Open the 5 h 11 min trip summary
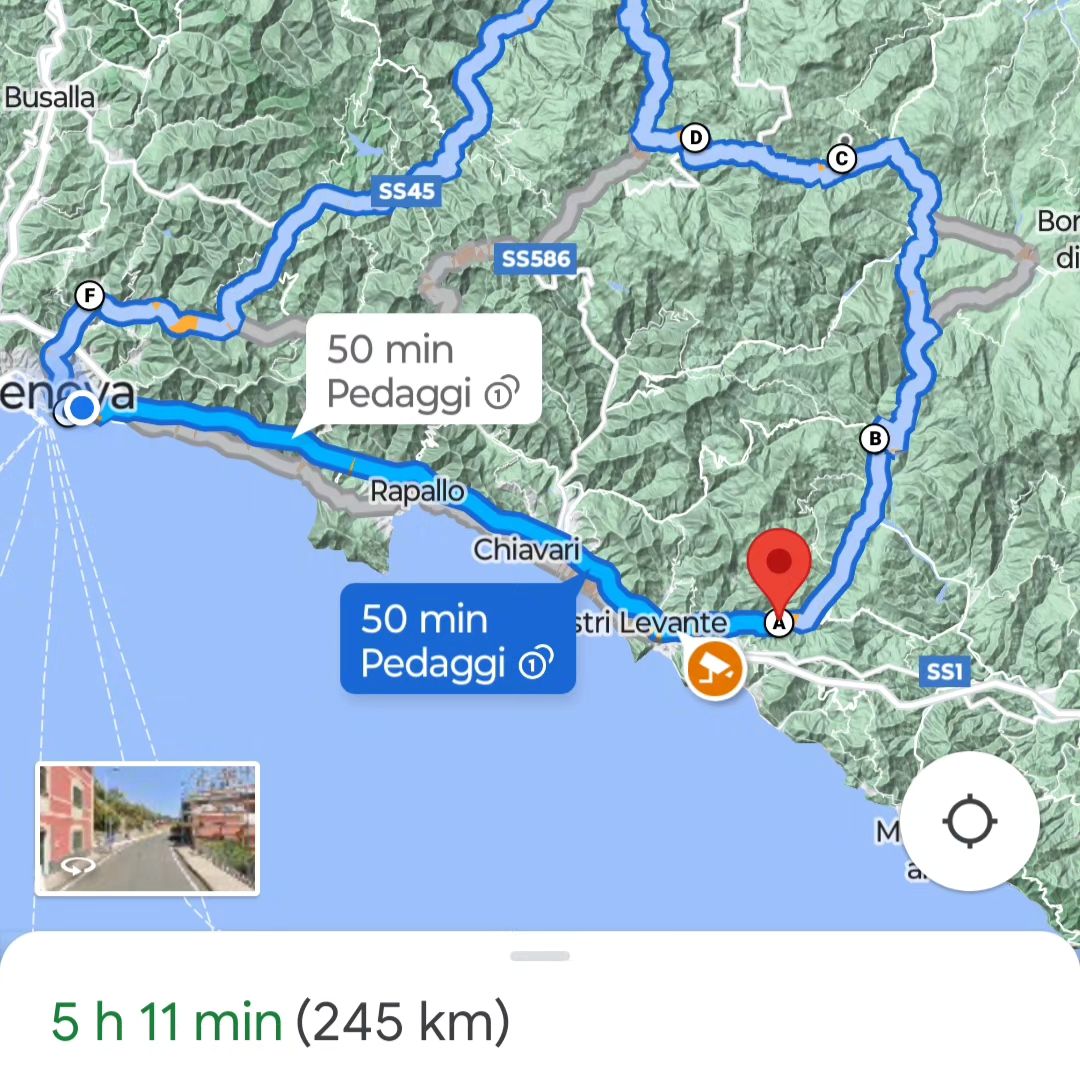 click(281, 1022)
